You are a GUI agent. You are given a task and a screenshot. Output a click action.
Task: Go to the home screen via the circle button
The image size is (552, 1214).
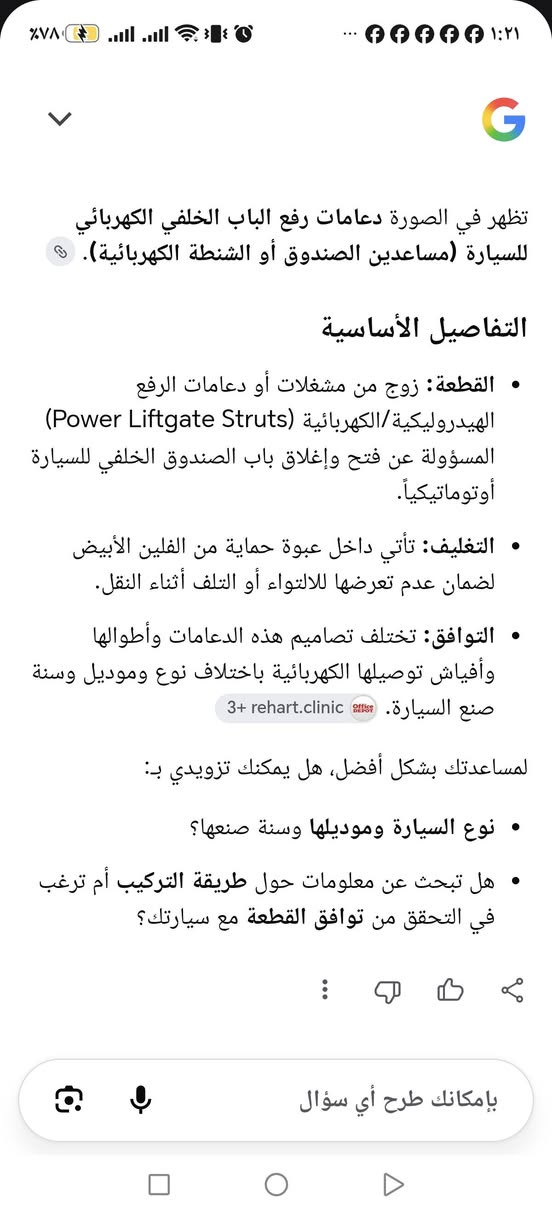276,1185
